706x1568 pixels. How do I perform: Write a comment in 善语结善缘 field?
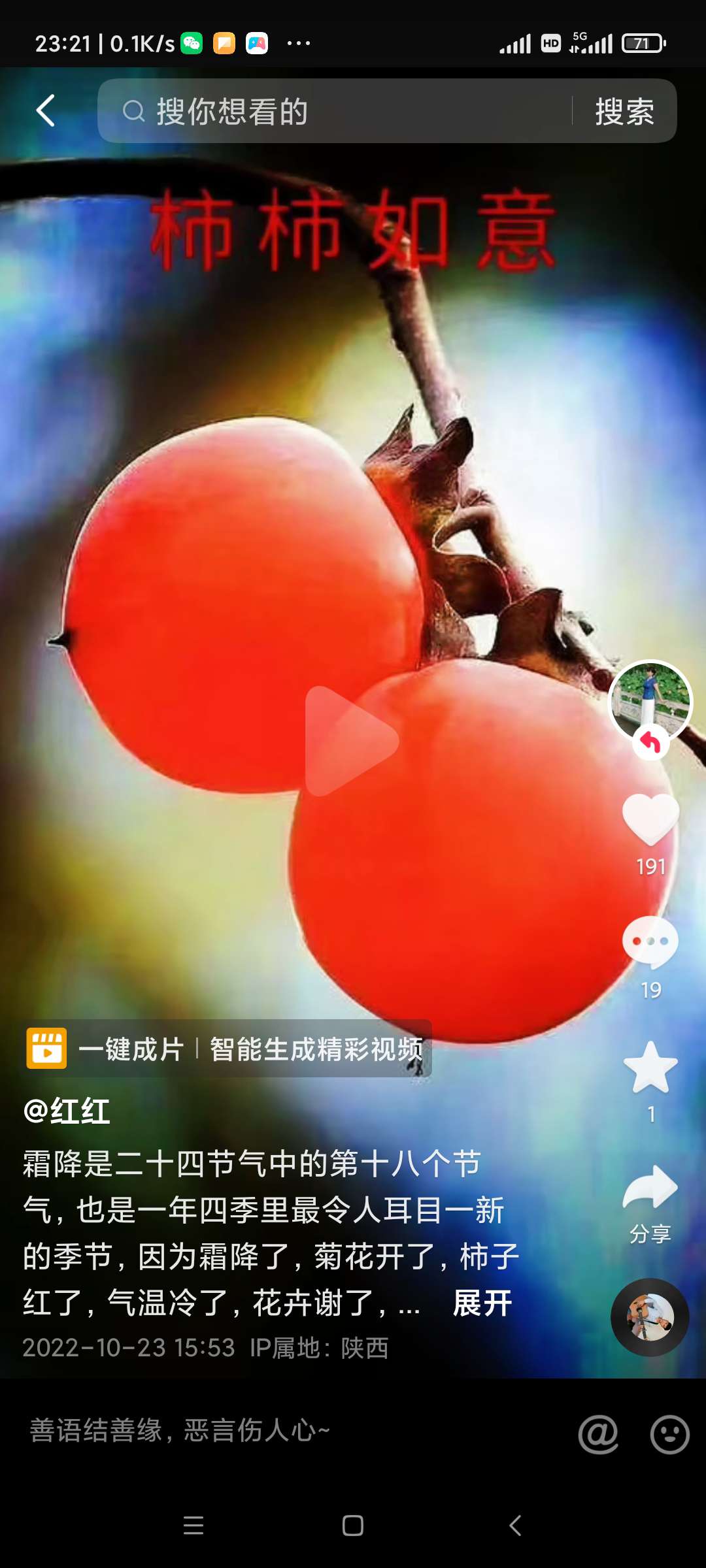(x=261, y=1431)
